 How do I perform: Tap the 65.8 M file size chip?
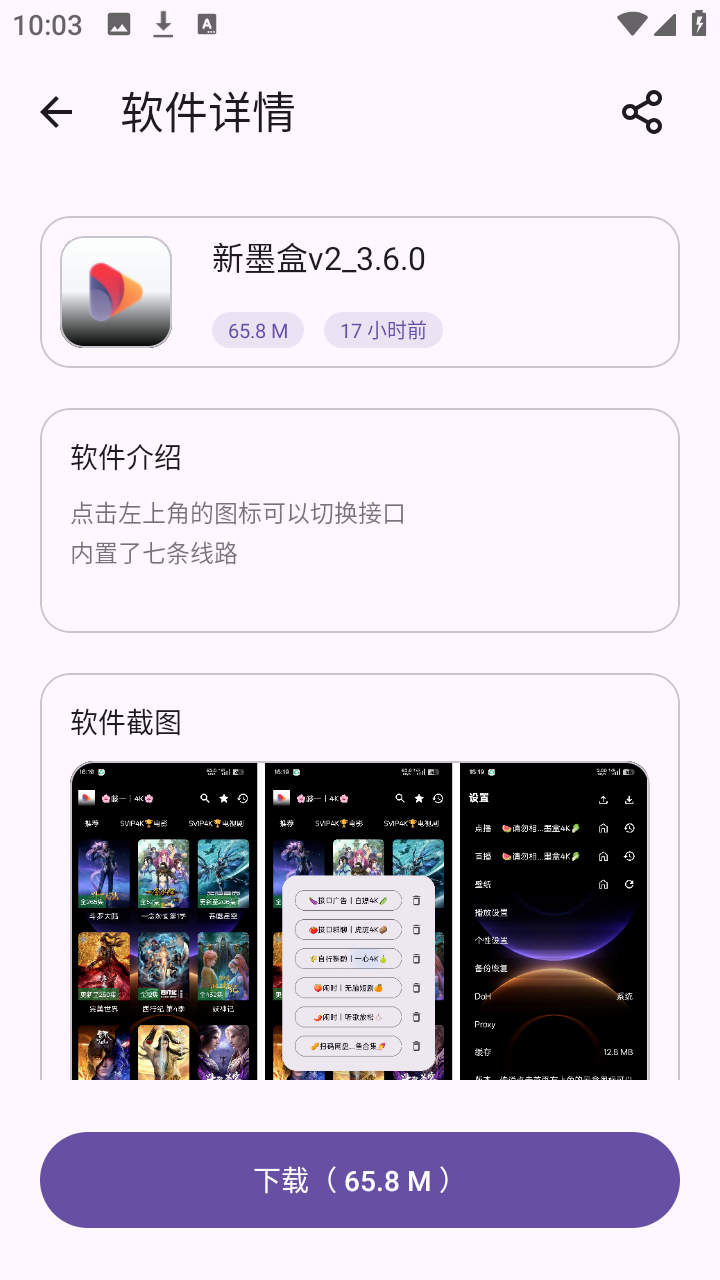click(257, 330)
